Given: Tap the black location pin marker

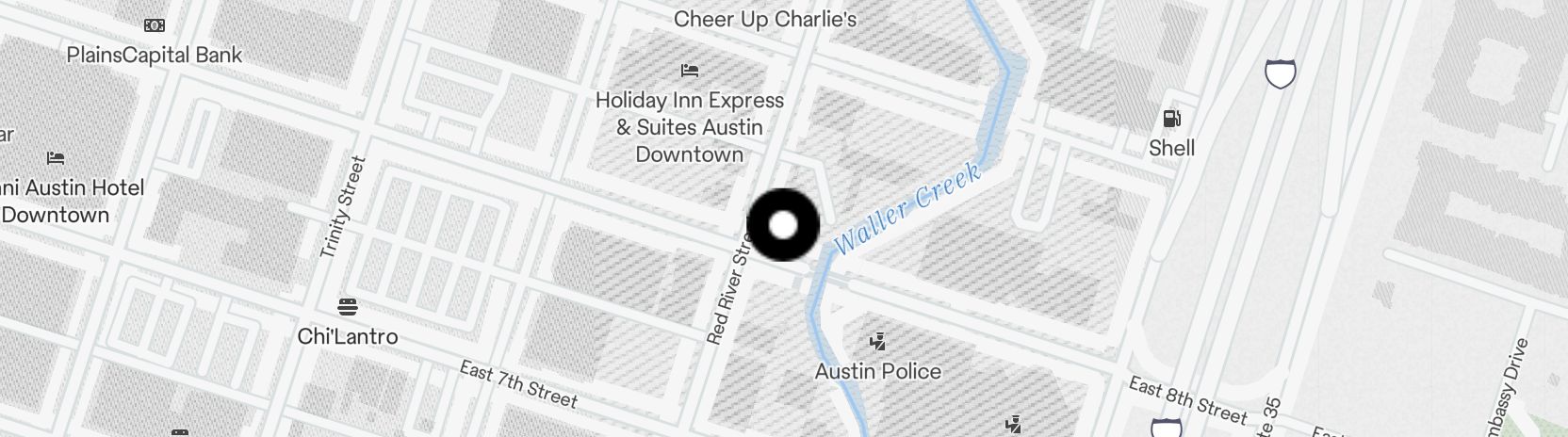Looking at the screenshot, I should [783, 225].
